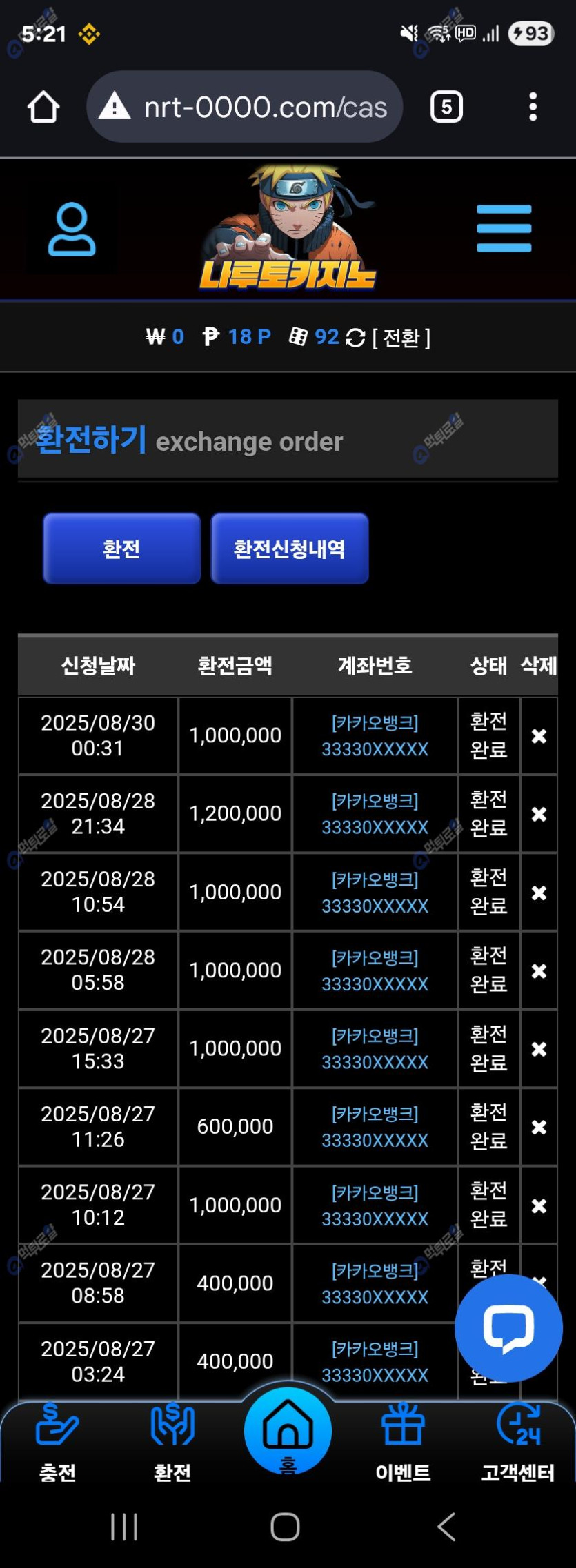Remove the 2025/08/27 10:12 entry

539,1205
